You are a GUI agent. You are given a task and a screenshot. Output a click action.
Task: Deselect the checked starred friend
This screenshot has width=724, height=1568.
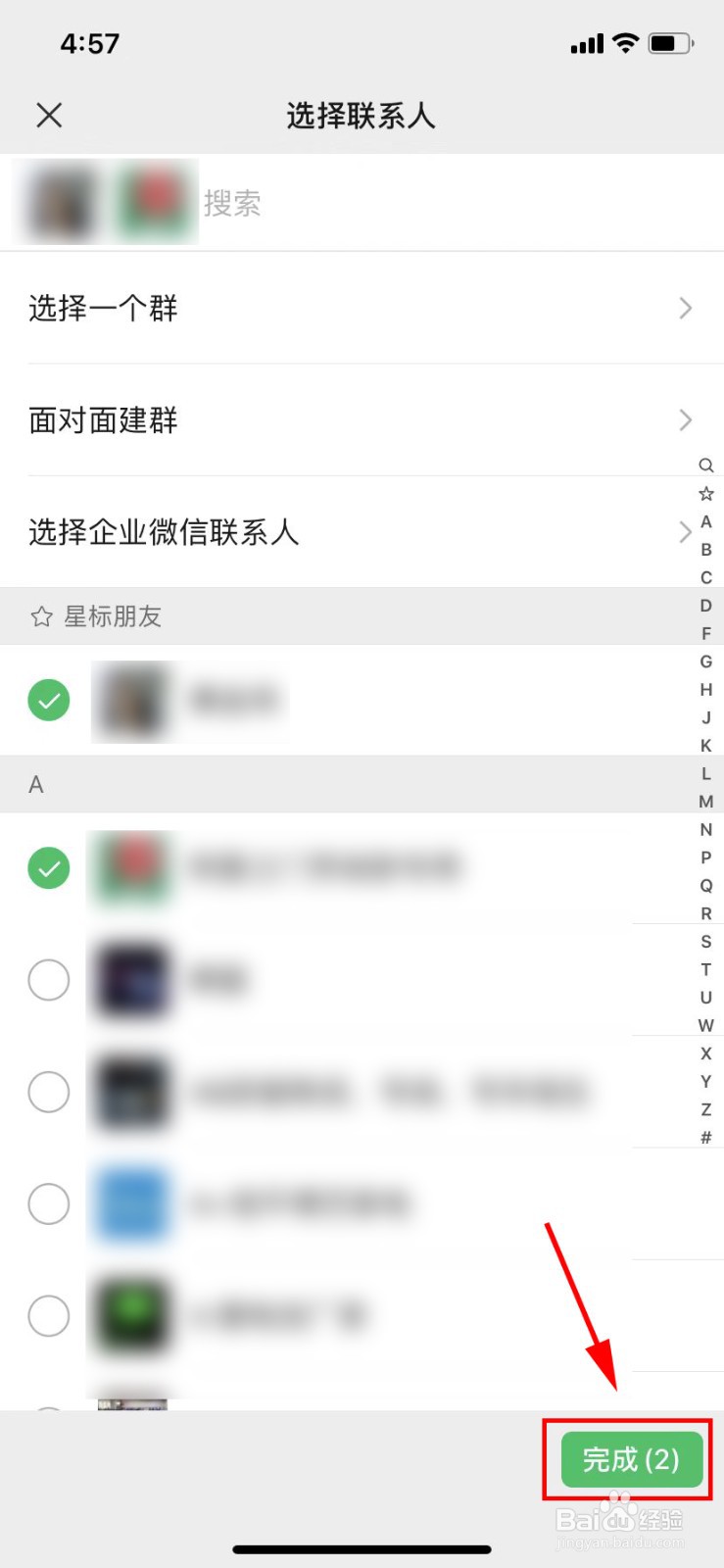tap(49, 701)
